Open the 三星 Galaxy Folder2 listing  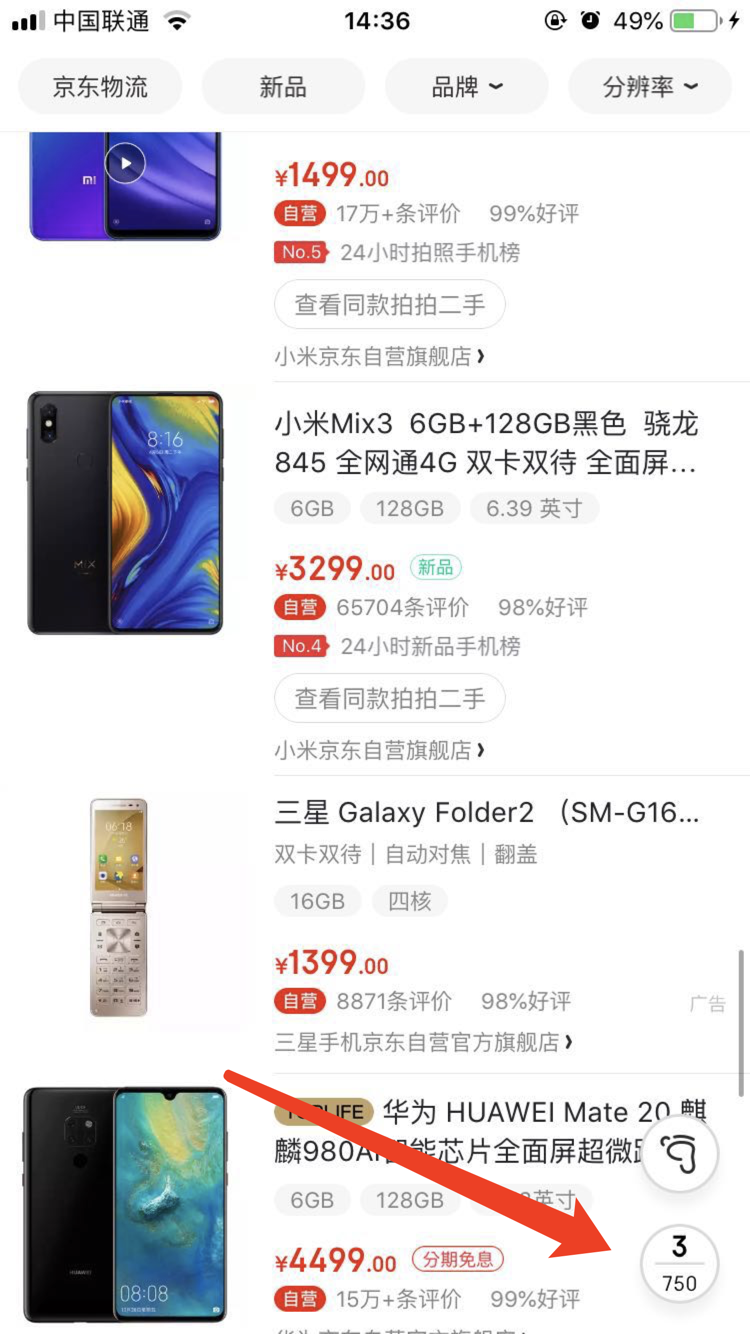486,812
